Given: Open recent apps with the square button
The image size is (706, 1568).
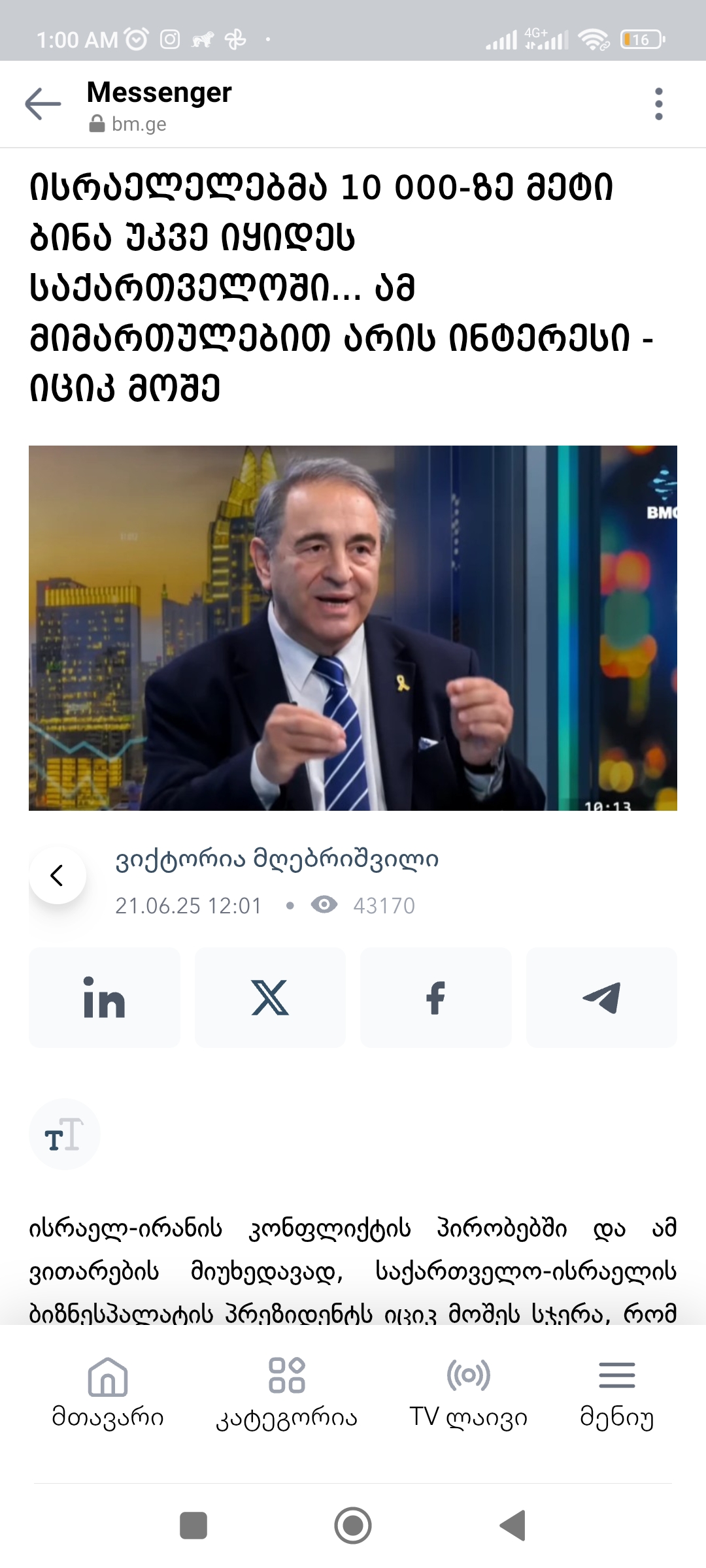Looking at the screenshot, I should coord(193,1526).
